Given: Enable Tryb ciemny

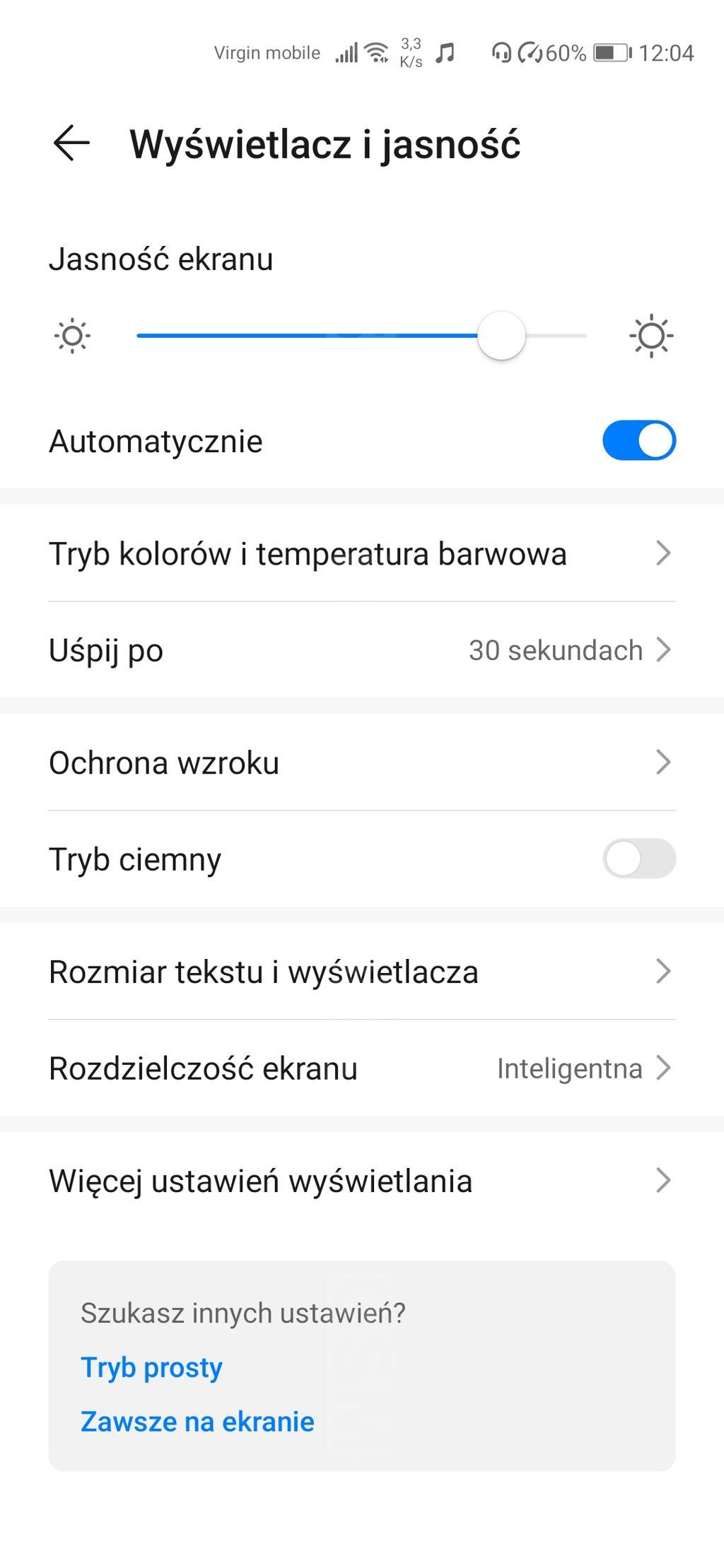Looking at the screenshot, I should (x=638, y=859).
